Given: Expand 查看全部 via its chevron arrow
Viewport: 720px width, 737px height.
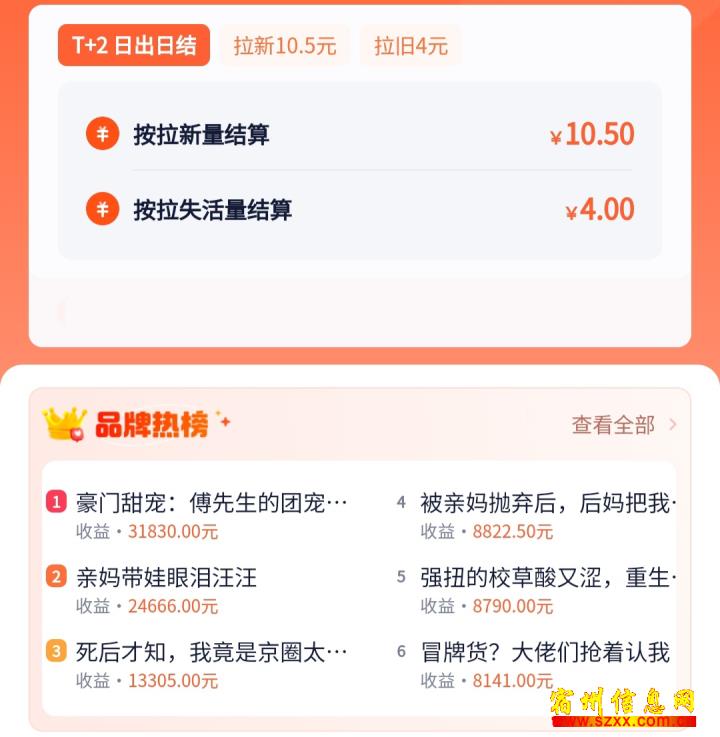Looking at the screenshot, I should tap(673, 424).
